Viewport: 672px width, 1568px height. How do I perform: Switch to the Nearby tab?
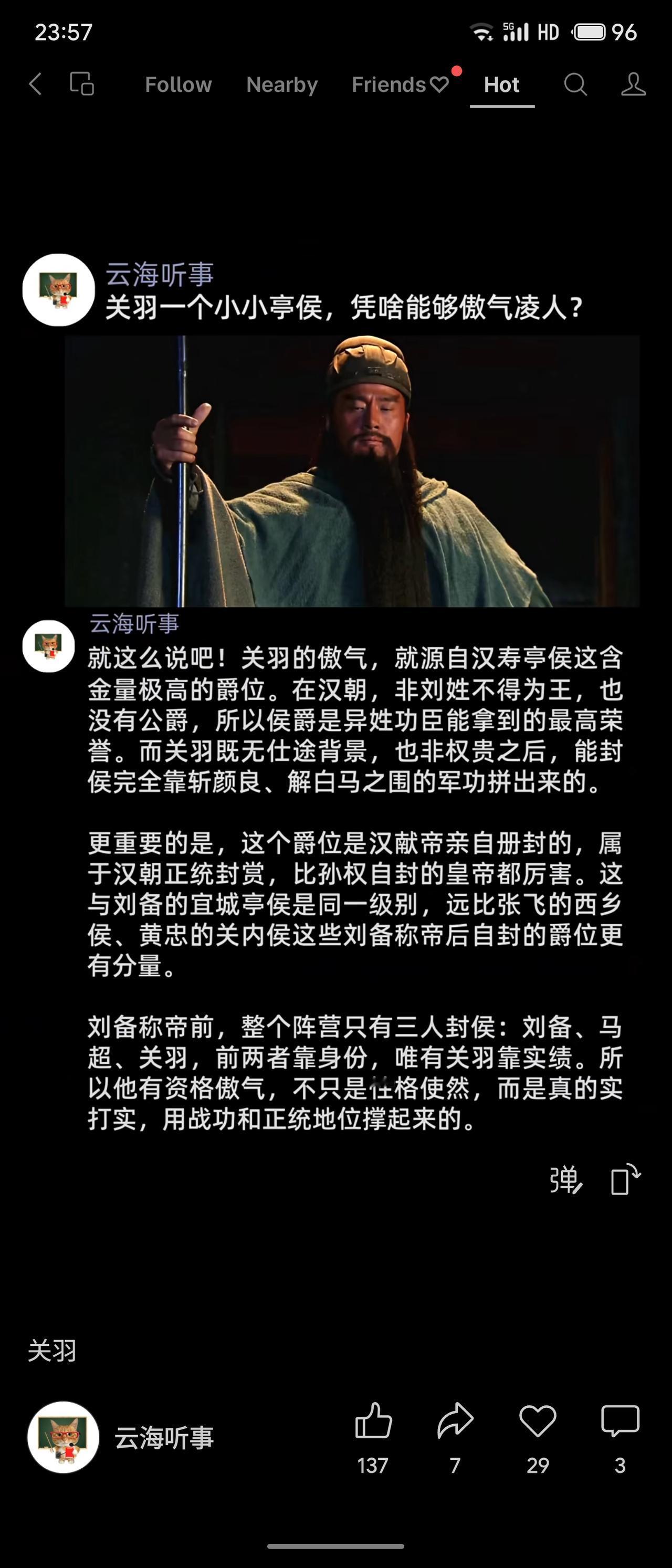click(x=282, y=85)
